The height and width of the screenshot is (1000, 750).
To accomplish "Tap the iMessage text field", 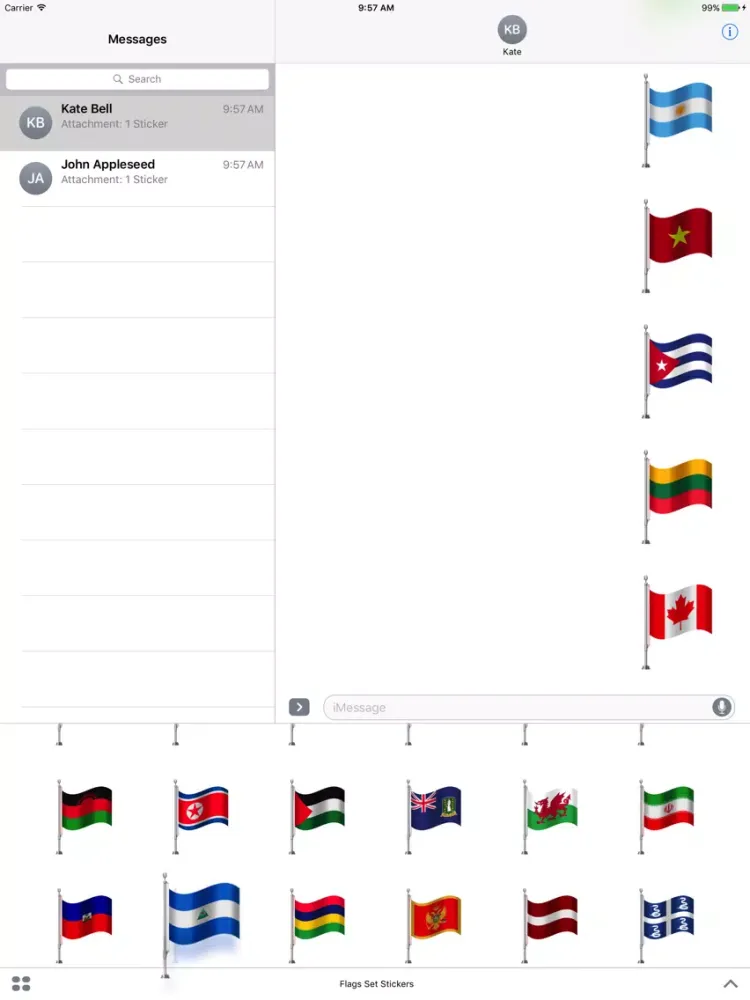I will pos(515,707).
